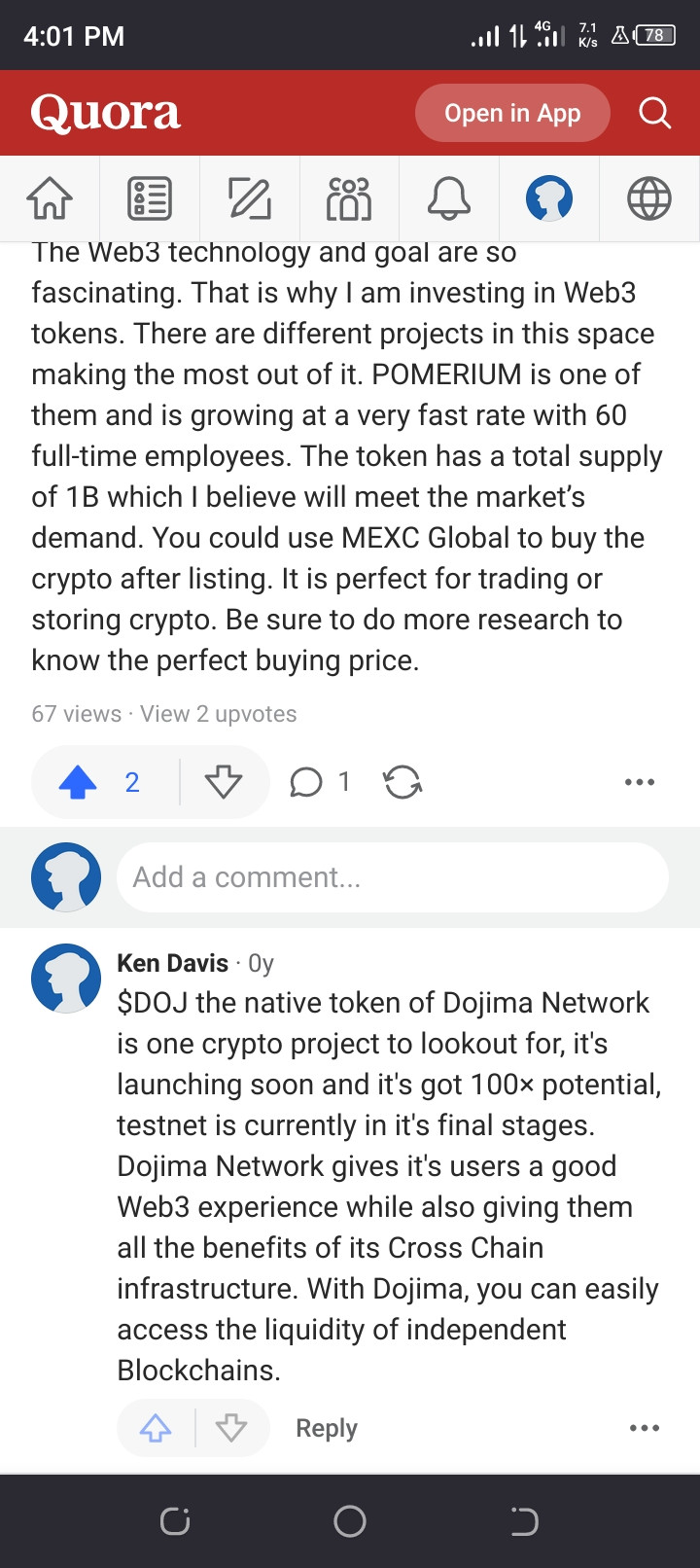Switch to the answer writing tab
The height and width of the screenshot is (1568, 700).
(x=250, y=199)
